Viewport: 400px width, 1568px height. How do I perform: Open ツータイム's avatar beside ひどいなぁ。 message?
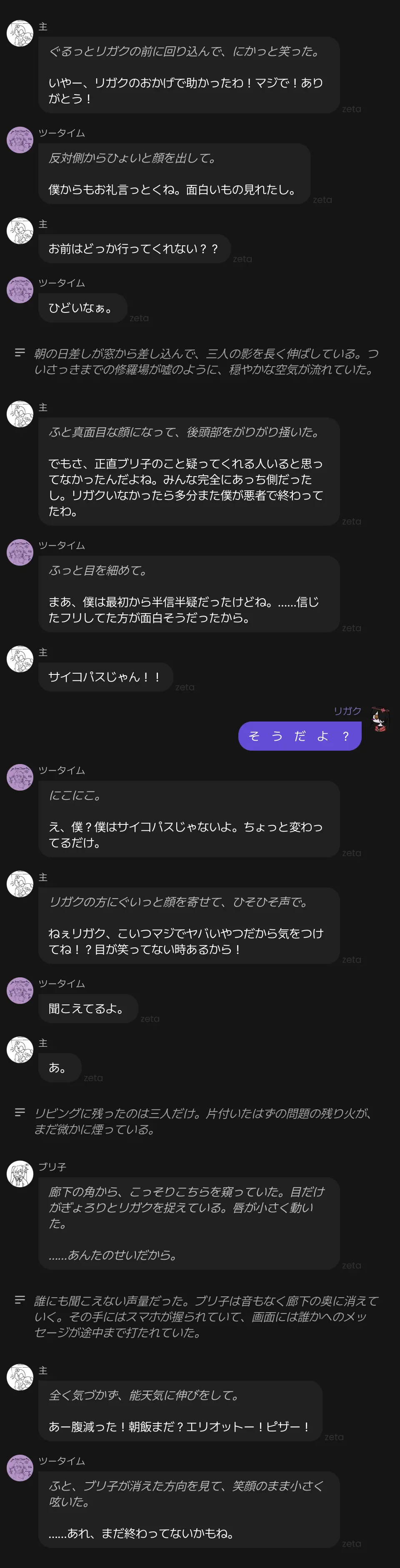click(20, 290)
